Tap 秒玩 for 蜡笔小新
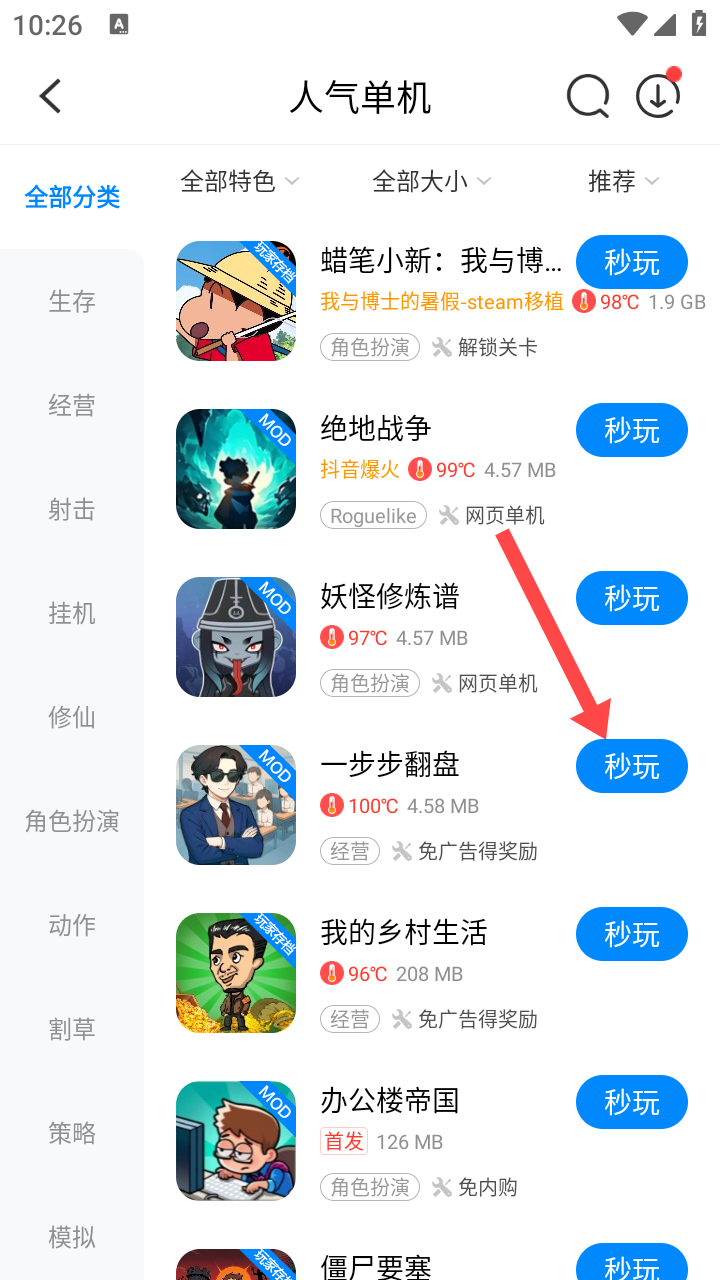This screenshot has width=720, height=1280. point(632,263)
